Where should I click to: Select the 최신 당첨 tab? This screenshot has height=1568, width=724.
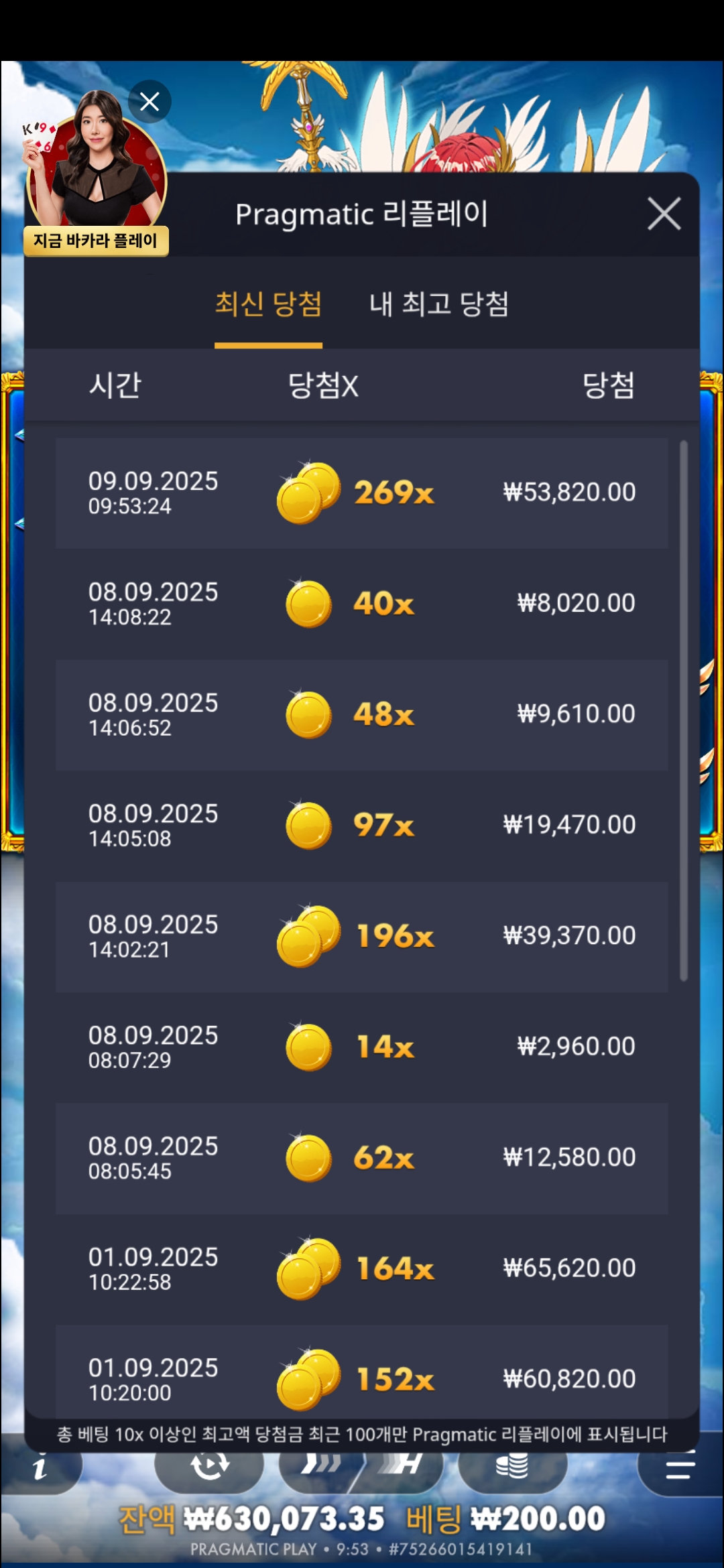tap(268, 305)
